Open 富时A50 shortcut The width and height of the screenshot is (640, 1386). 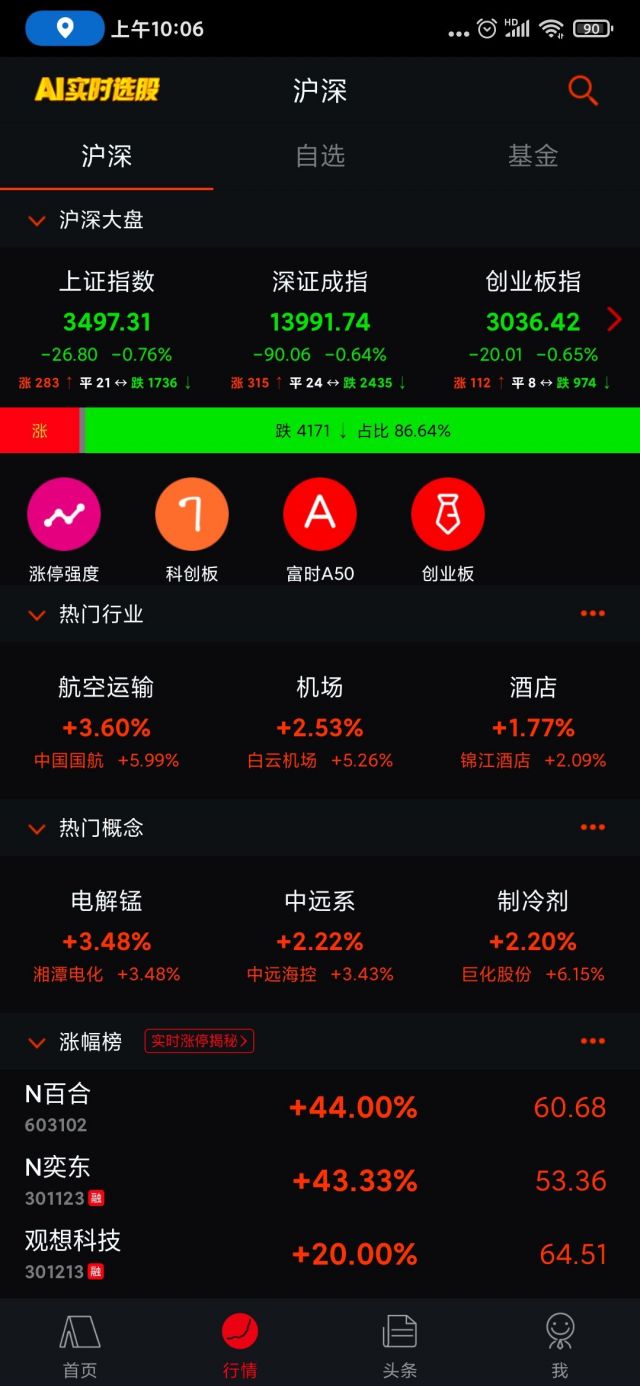click(320, 530)
